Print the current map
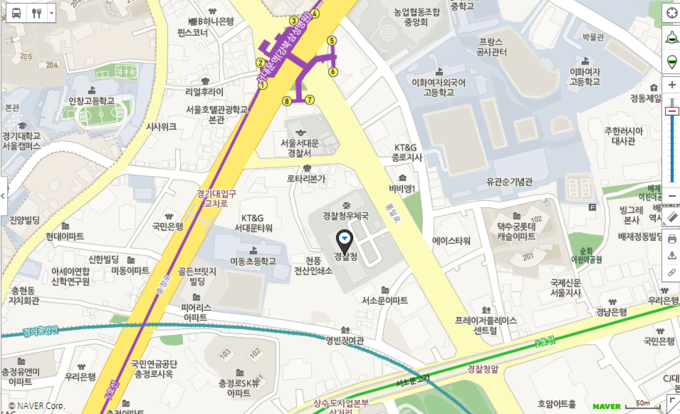This screenshot has width=680, height=414. [671, 239]
